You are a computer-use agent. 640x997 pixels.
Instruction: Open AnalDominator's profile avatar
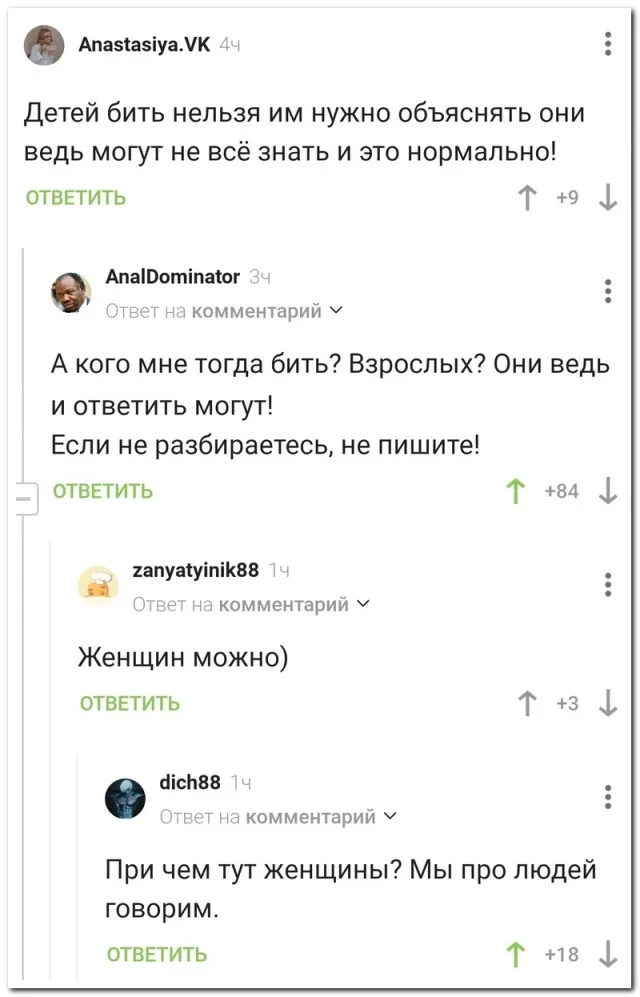pyautogui.click(x=70, y=293)
